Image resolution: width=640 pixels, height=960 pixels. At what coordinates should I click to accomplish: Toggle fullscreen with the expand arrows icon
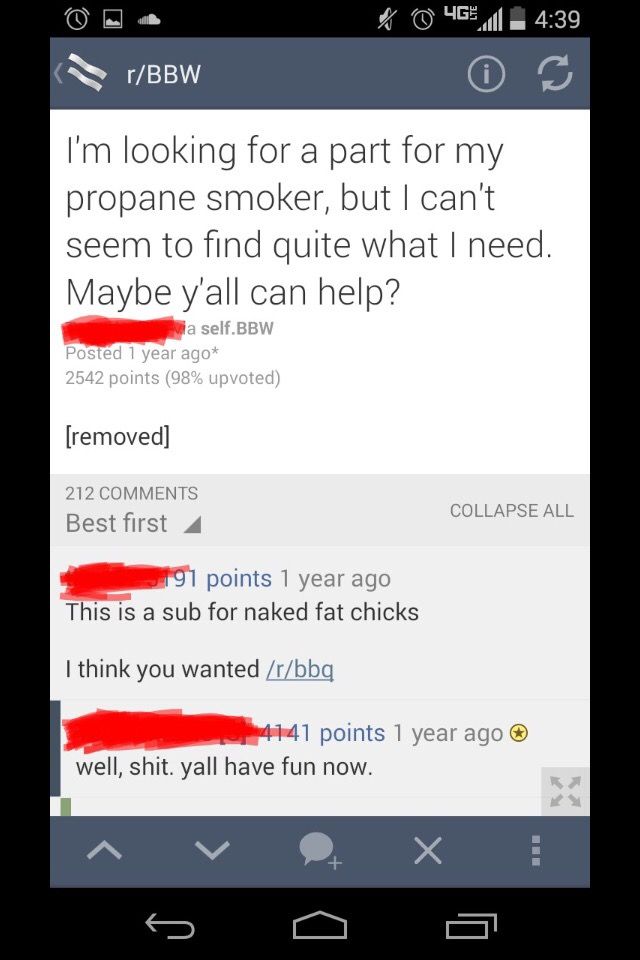pos(564,790)
